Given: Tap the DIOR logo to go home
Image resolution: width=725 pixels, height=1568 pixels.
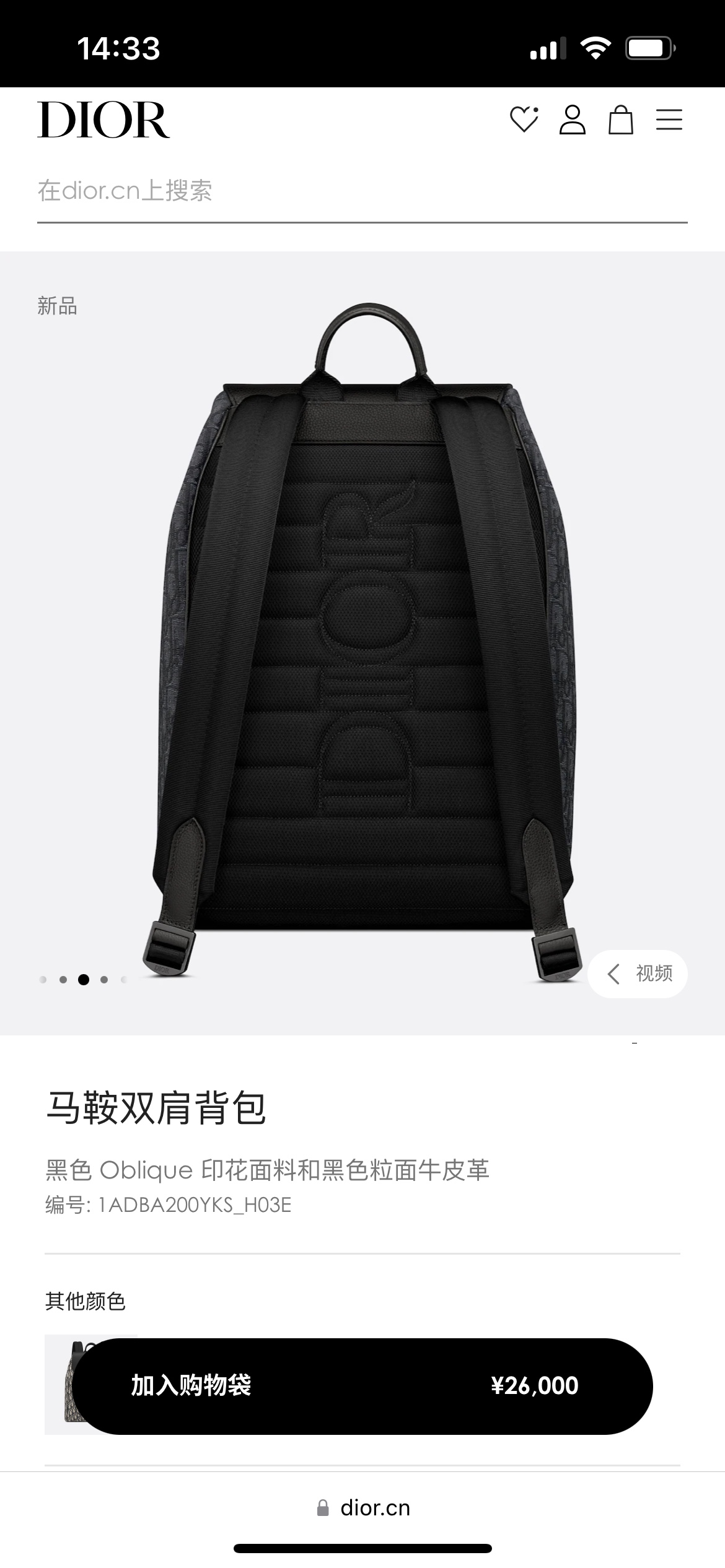Looking at the screenshot, I should pyautogui.click(x=103, y=120).
